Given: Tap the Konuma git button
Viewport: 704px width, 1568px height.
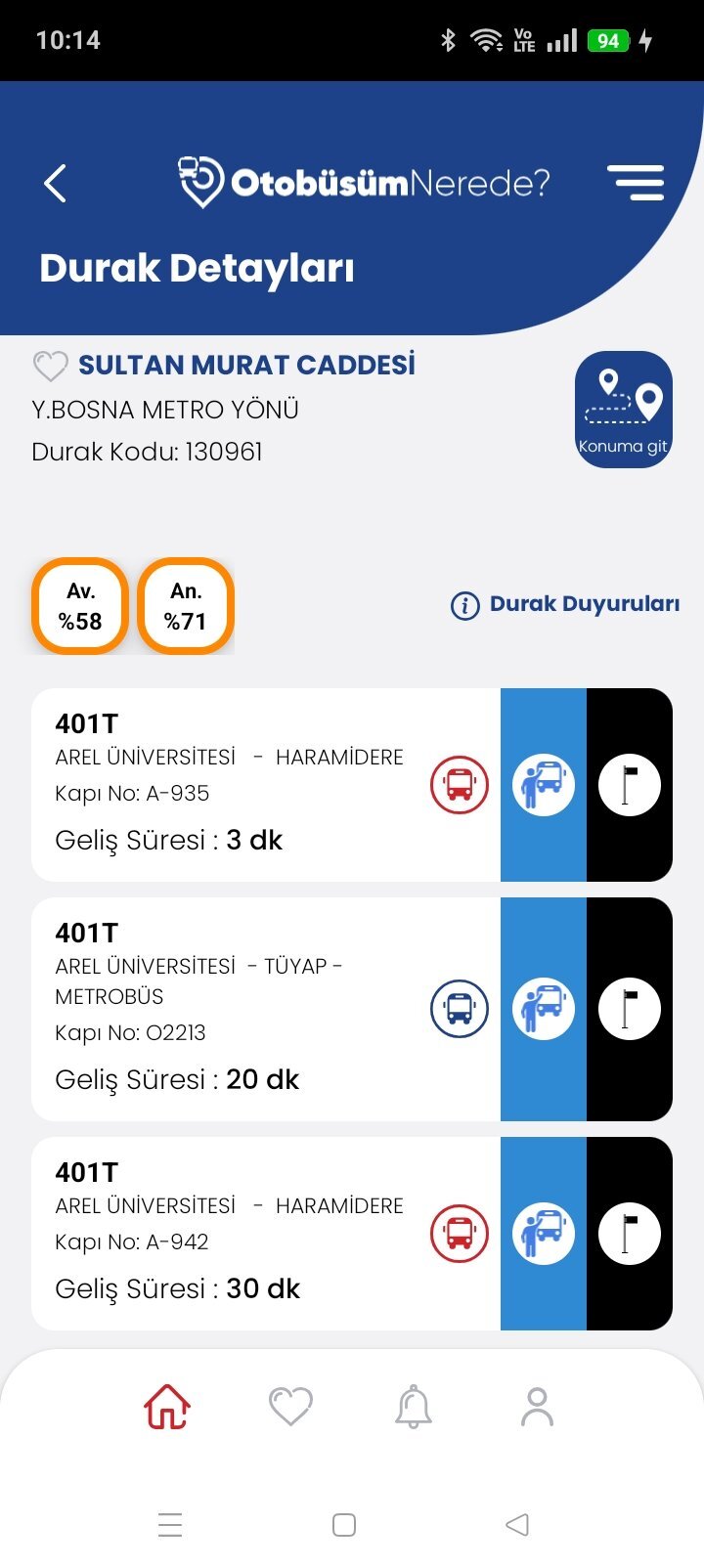Looking at the screenshot, I should click(623, 410).
